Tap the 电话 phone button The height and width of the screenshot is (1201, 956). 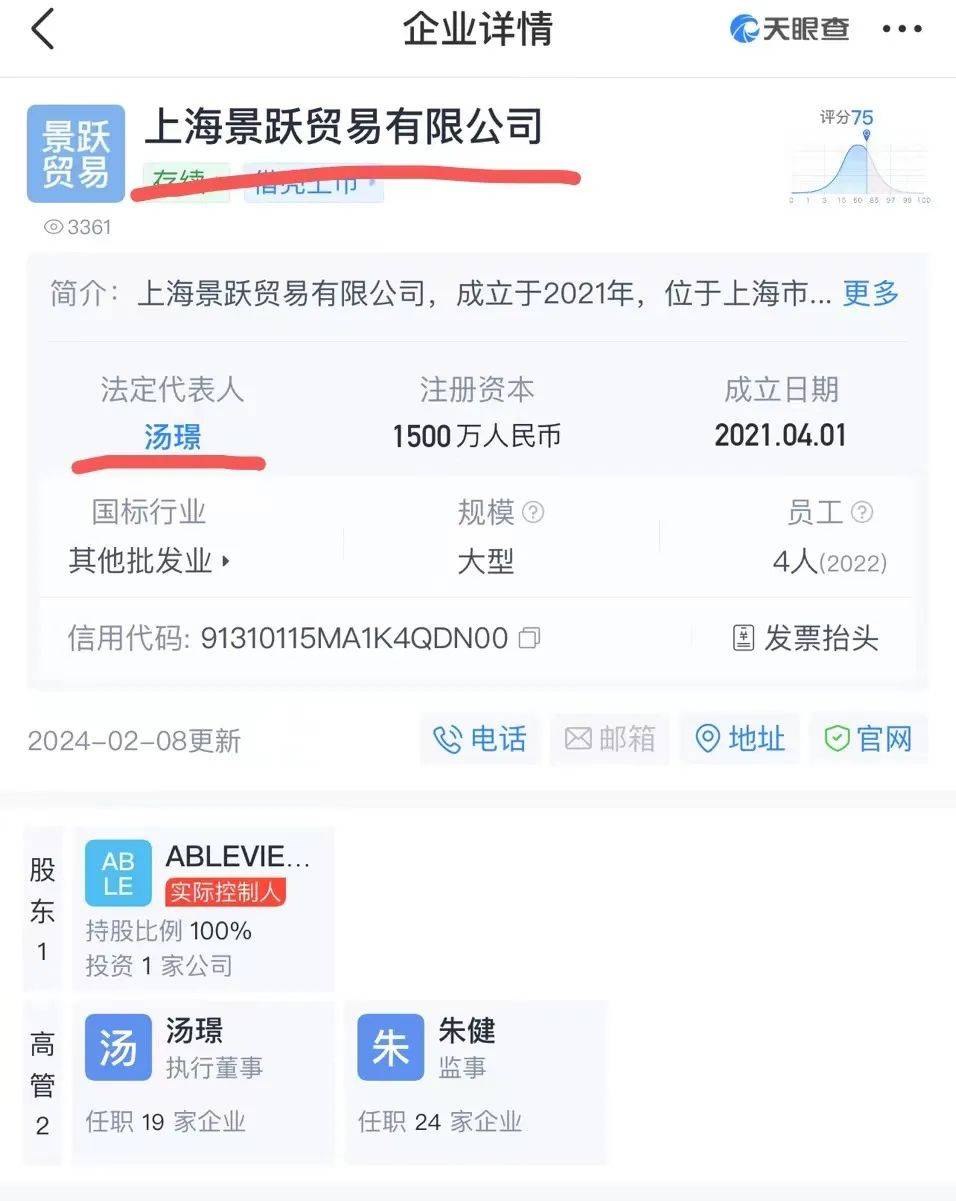(479, 739)
